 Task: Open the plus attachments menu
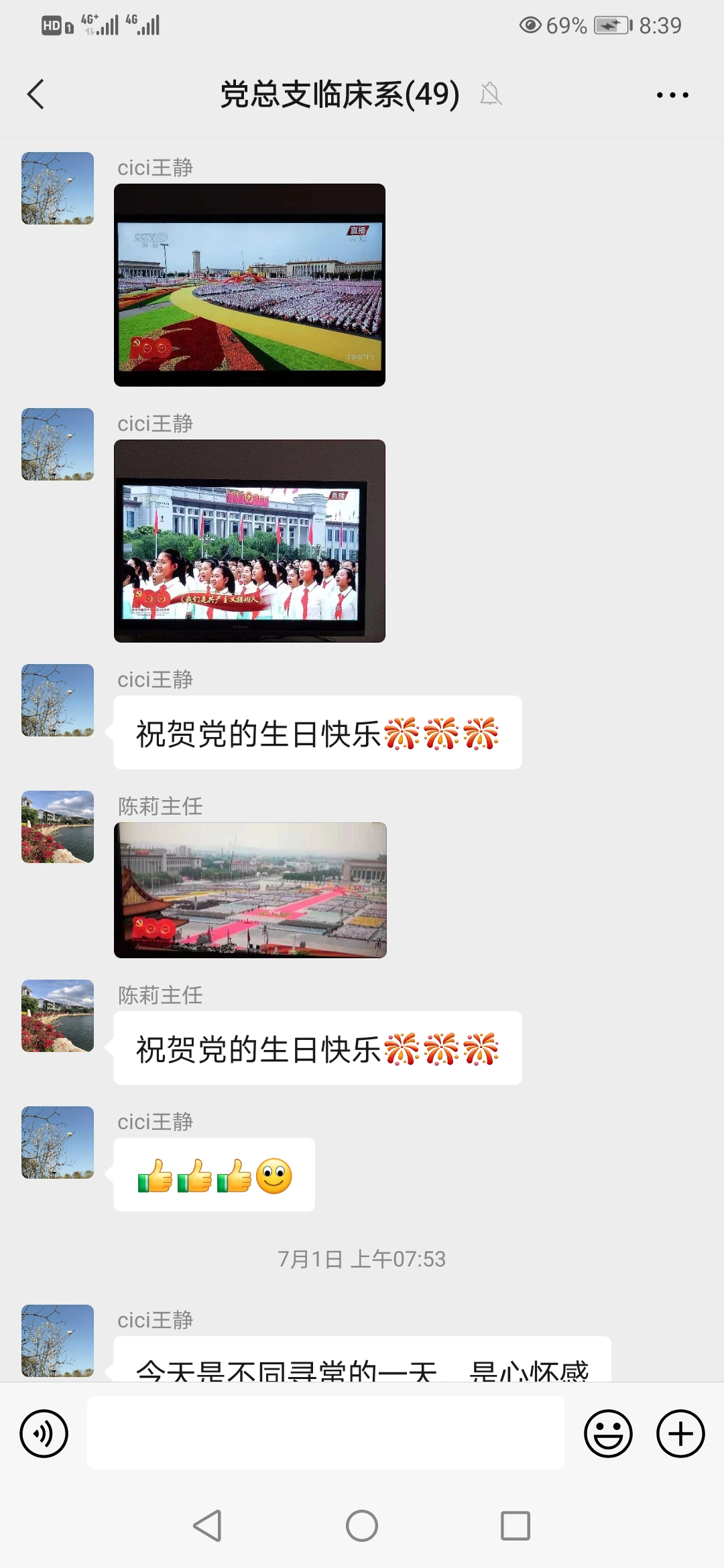(x=680, y=1433)
